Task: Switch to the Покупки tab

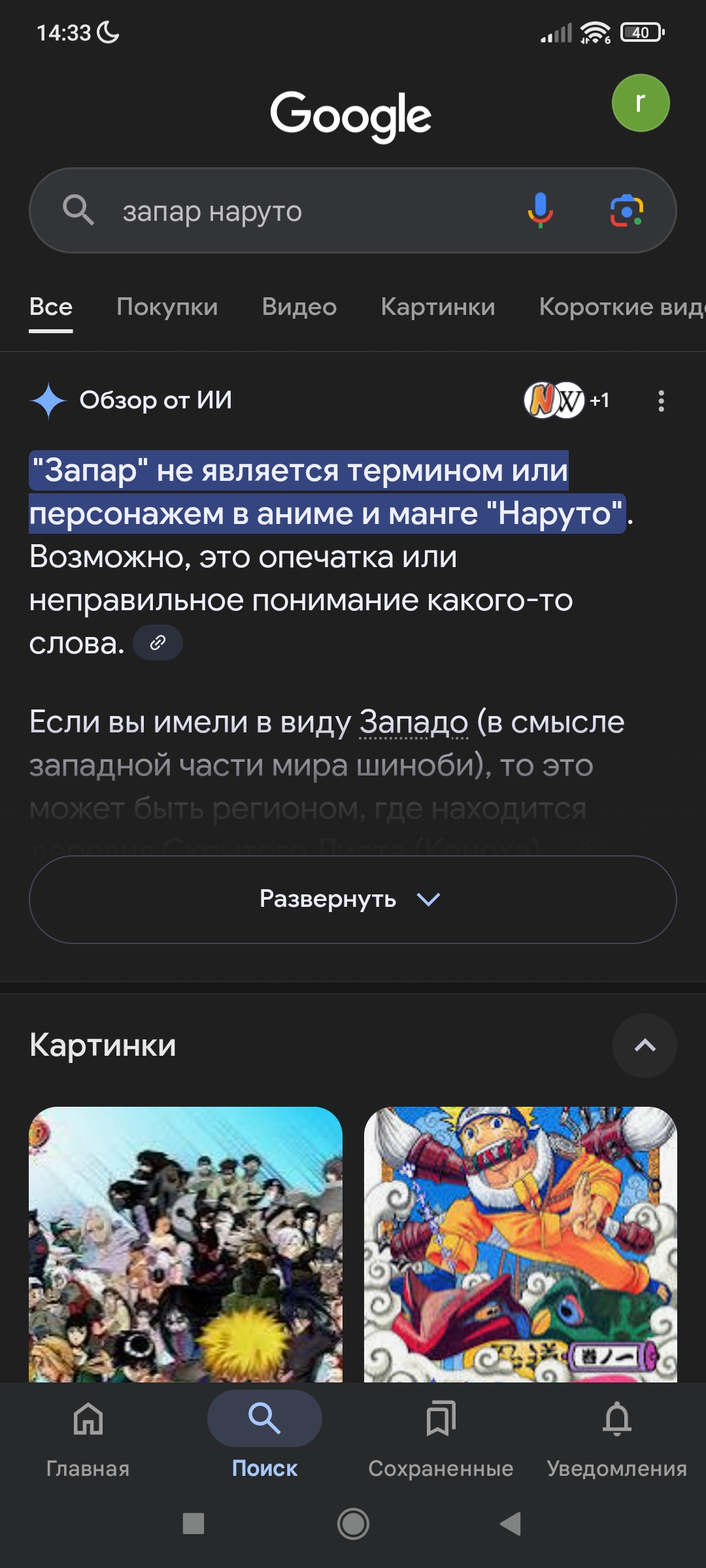Action: pos(167,306)
